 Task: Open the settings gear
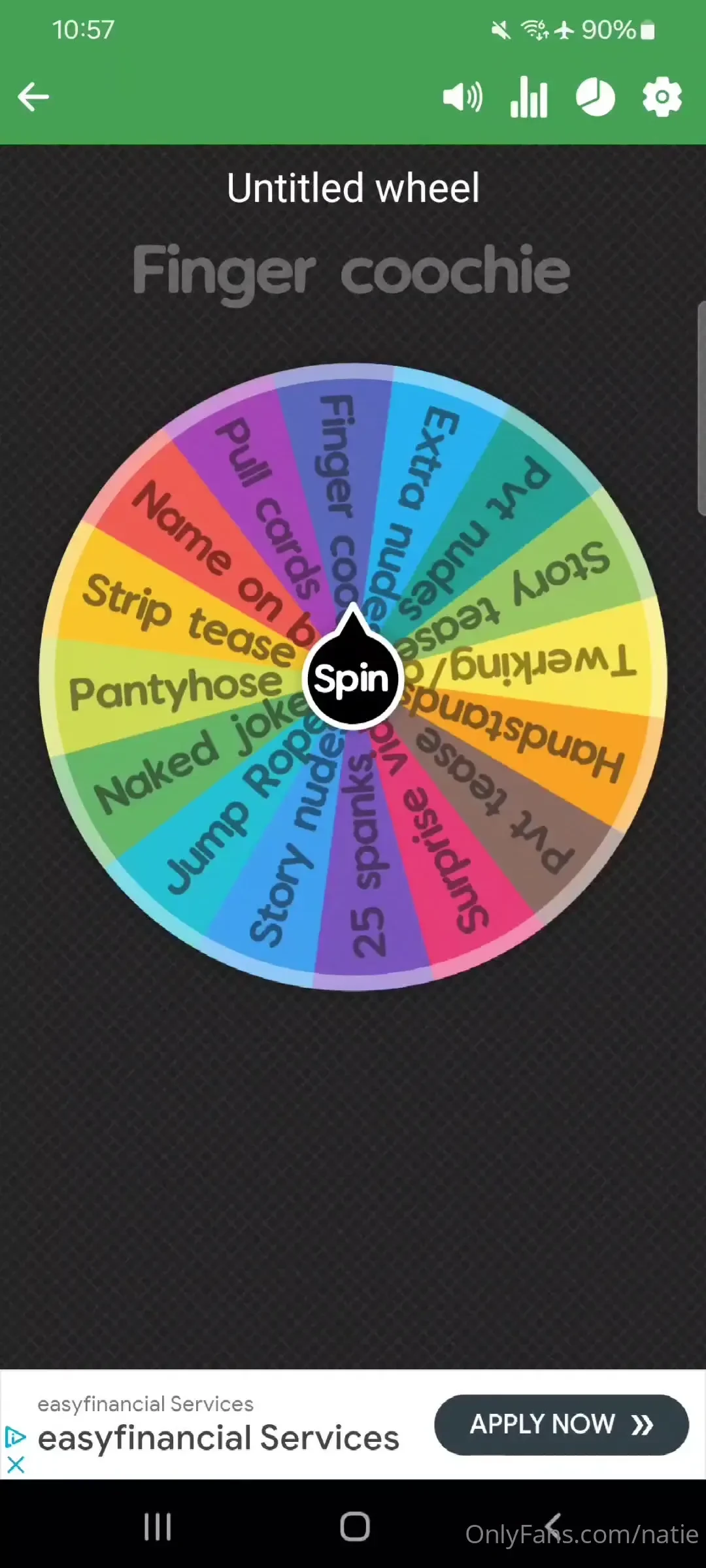(662, 98)
